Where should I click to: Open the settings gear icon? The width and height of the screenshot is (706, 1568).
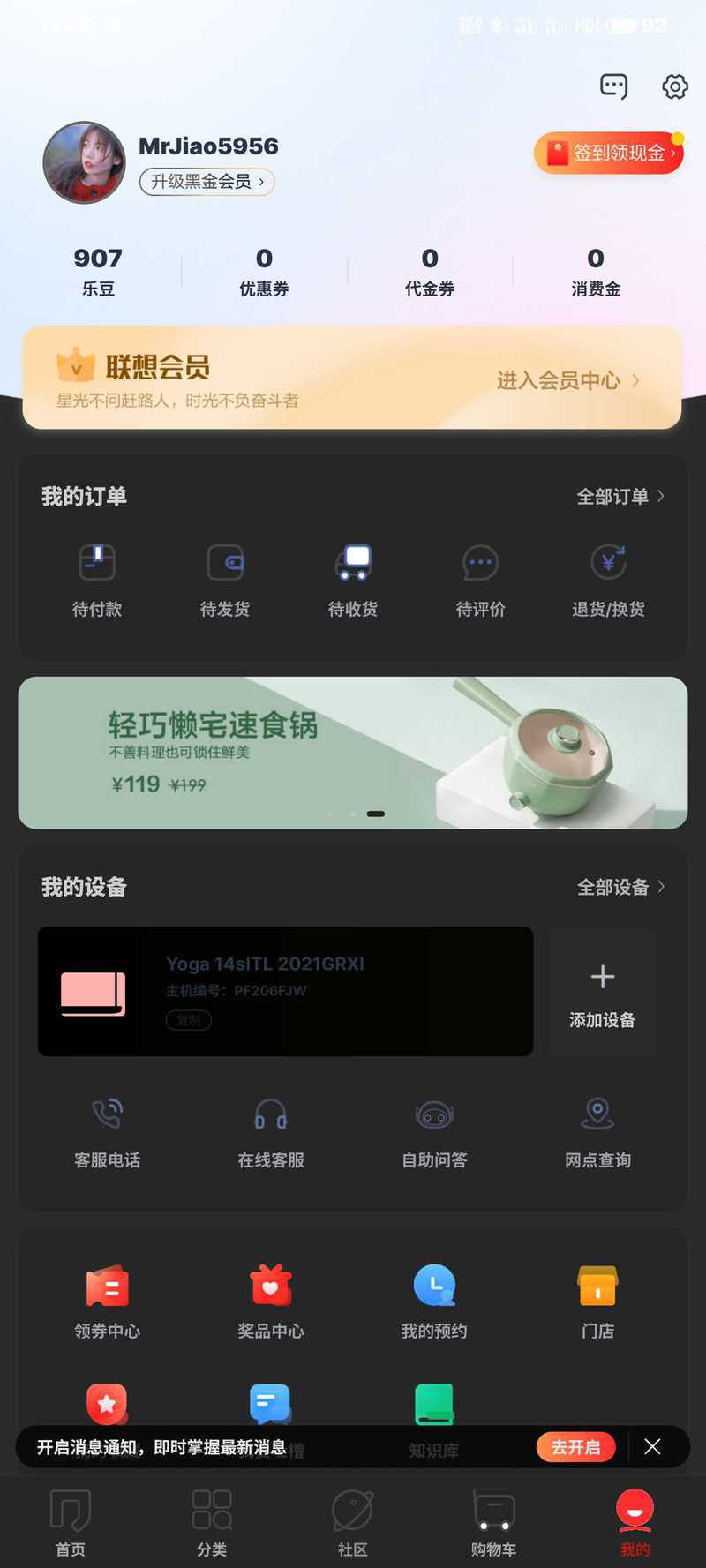click(675, 86)
